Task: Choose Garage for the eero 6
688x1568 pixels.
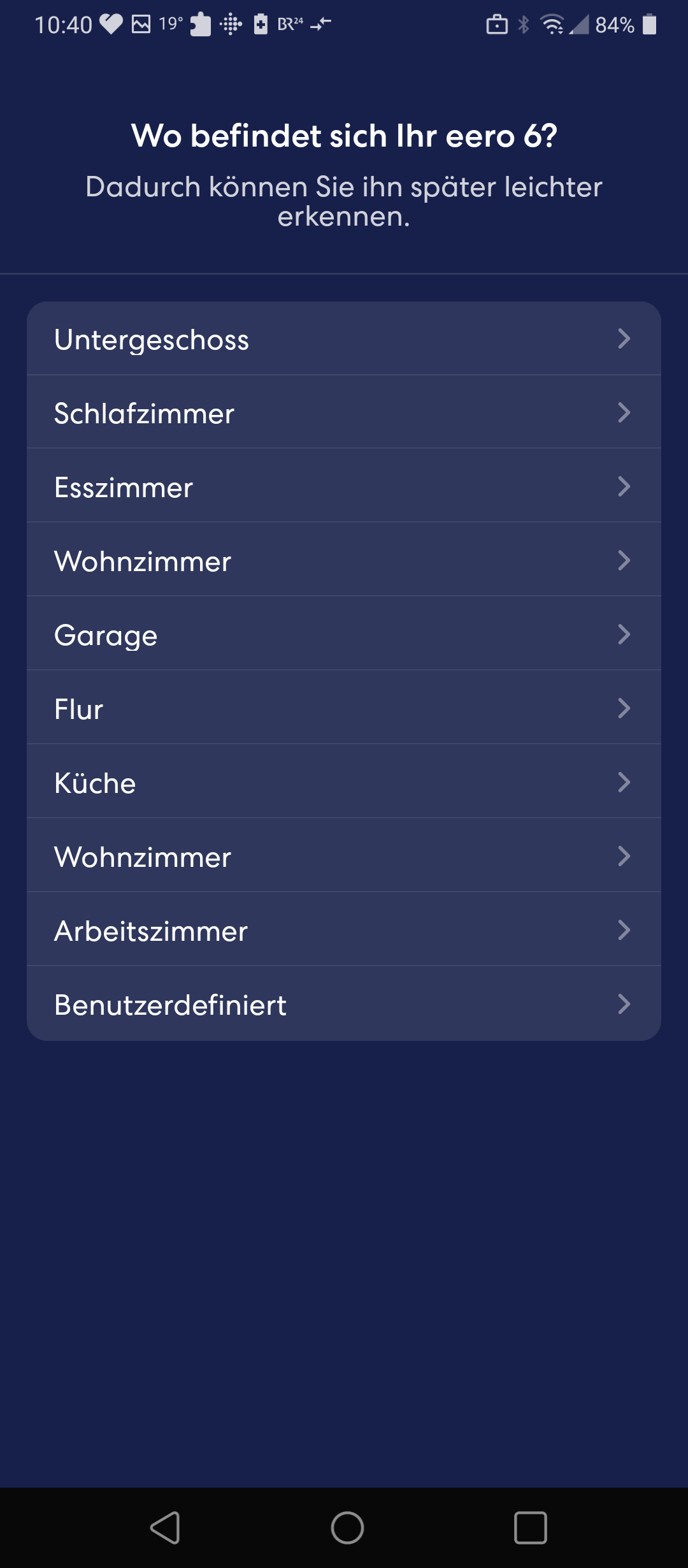Action: click(343, 635)
